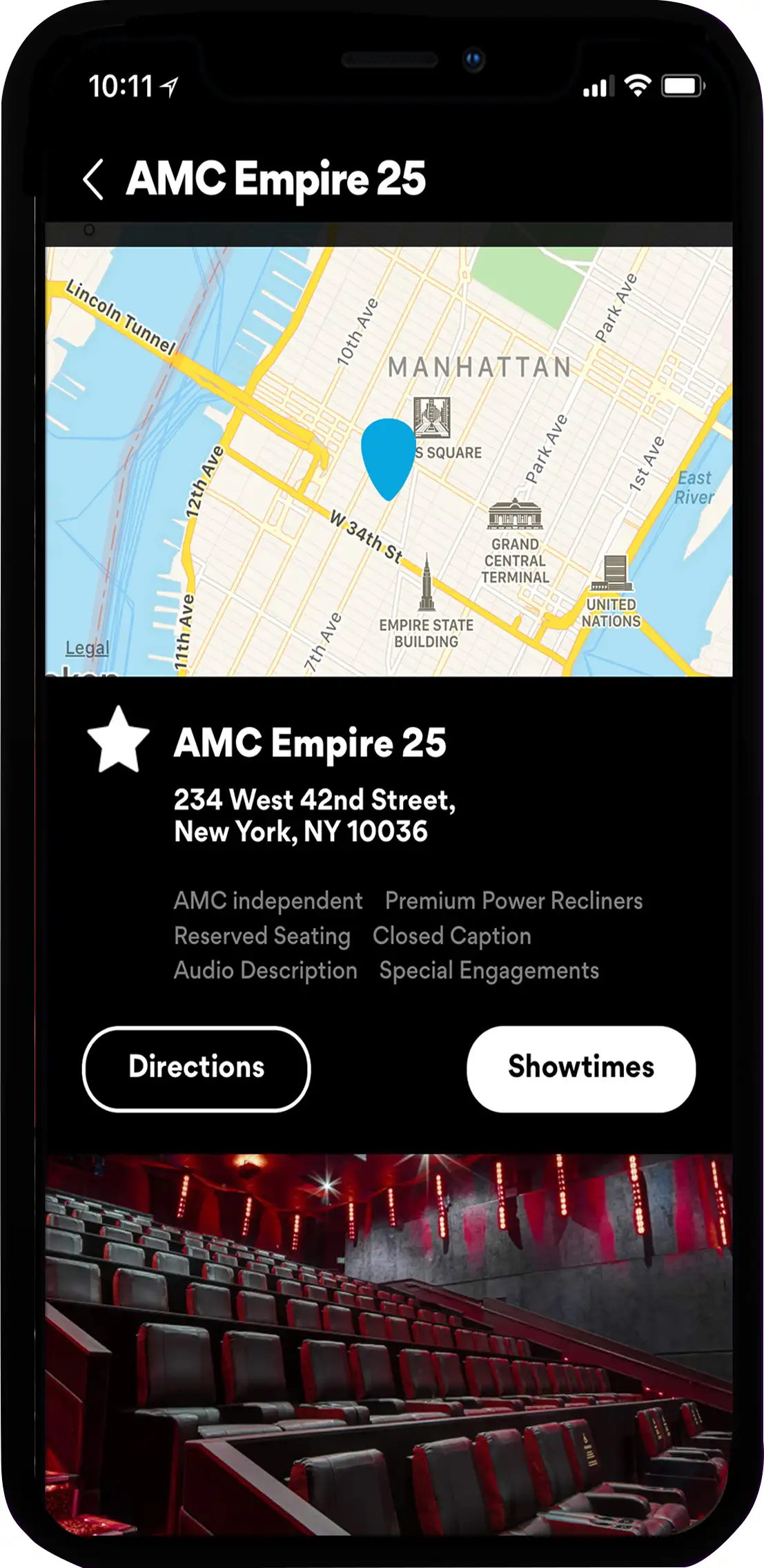Viewport: 764px width, 1568px height.
Task: Open the Legal link on the map
Action: click(x=87, y=648)
